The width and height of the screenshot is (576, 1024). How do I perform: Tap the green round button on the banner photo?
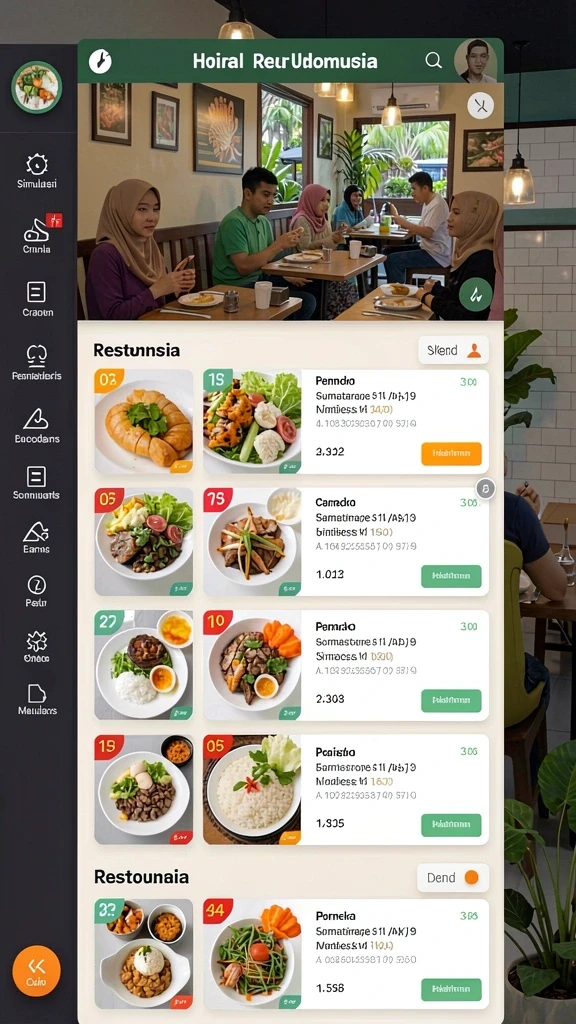coord(475,295)
